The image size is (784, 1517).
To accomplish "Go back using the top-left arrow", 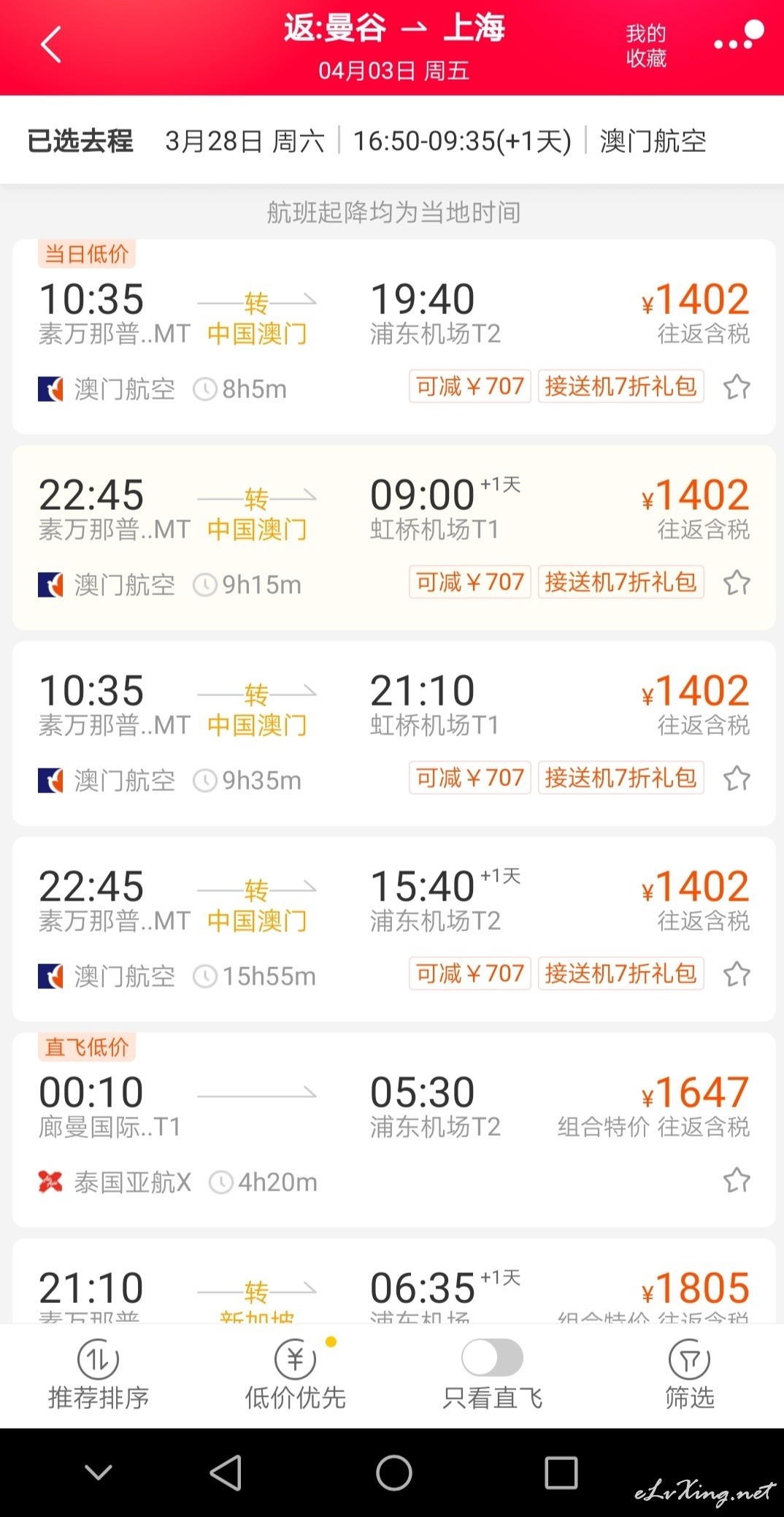I will (x=51, y=45).
